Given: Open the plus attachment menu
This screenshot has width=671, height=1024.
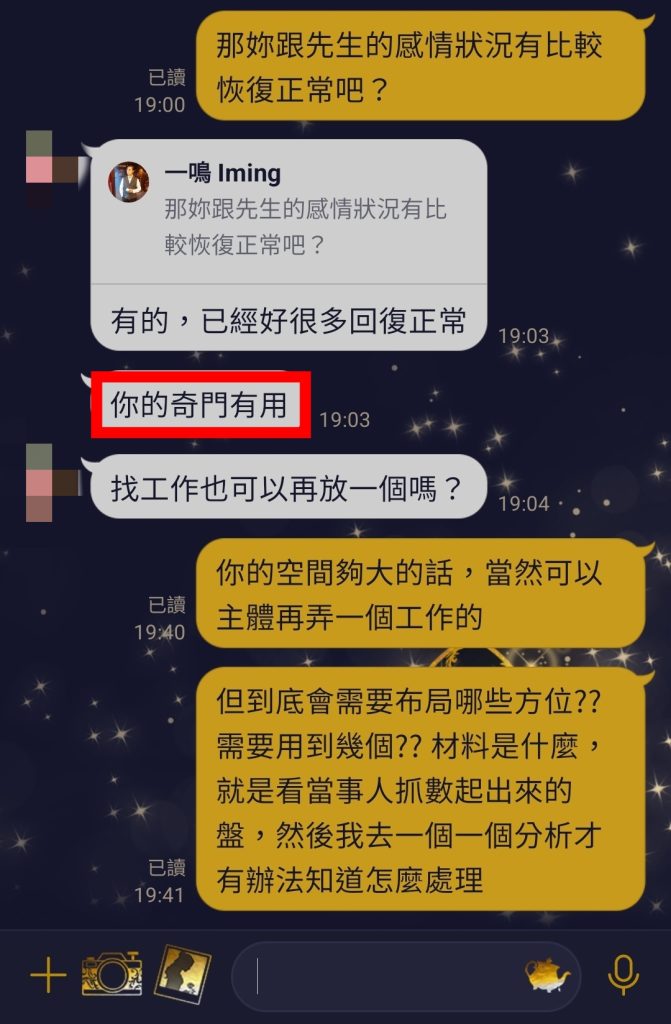Looking at the screenshot, I should [47, 975].
